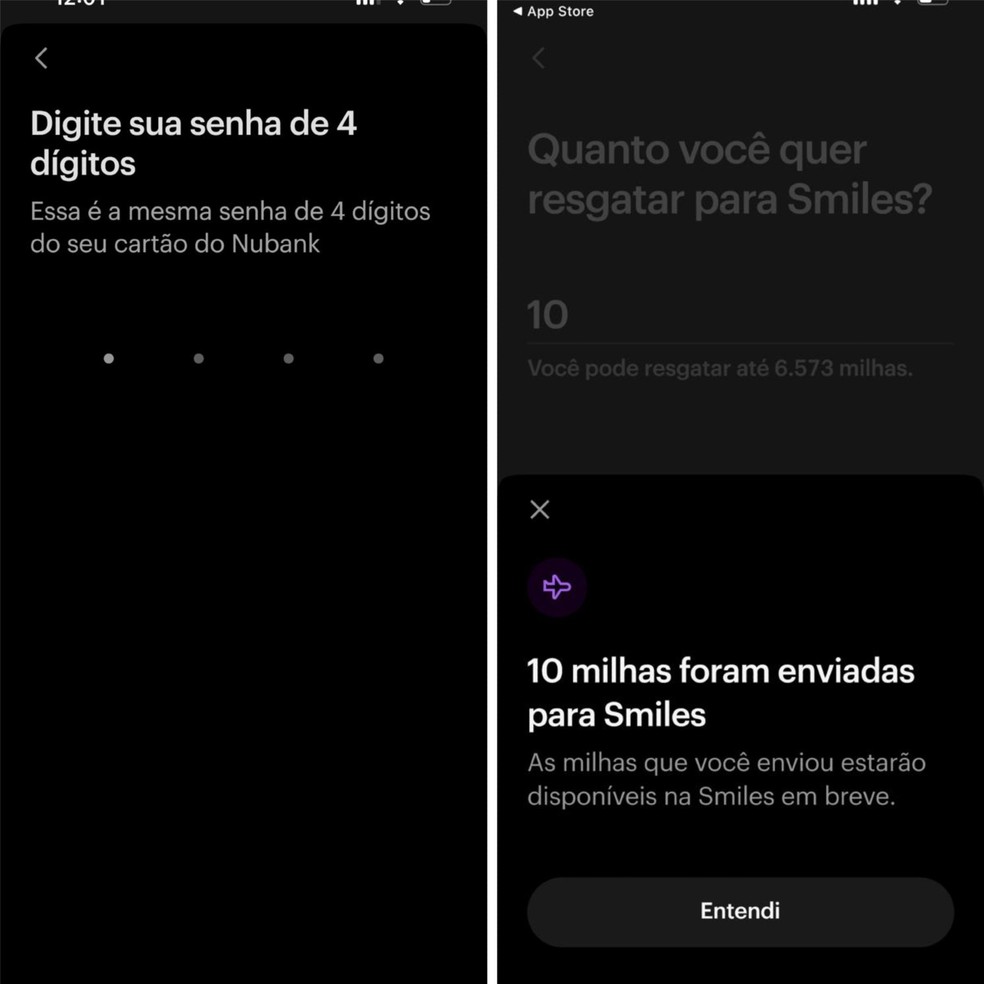
Task: Go back from the 4-digit password screen
Action: coord(41,58)
